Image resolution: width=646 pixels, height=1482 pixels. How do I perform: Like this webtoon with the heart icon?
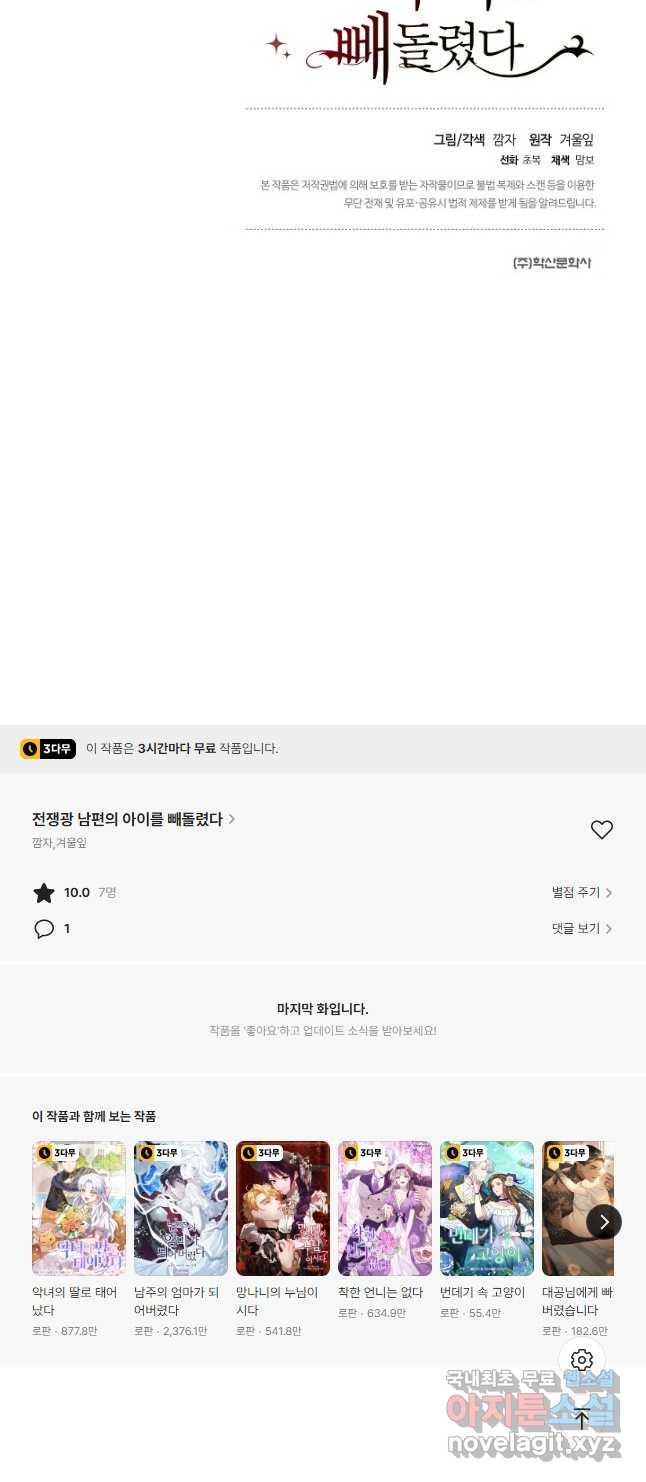pos(601,830)
